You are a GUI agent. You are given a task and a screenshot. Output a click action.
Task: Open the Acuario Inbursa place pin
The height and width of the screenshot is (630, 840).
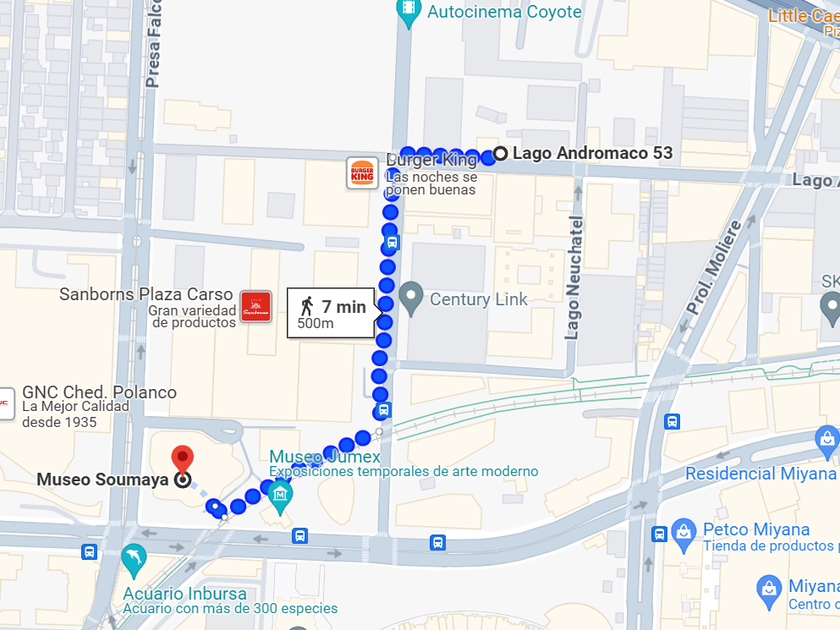pos(133,559)
